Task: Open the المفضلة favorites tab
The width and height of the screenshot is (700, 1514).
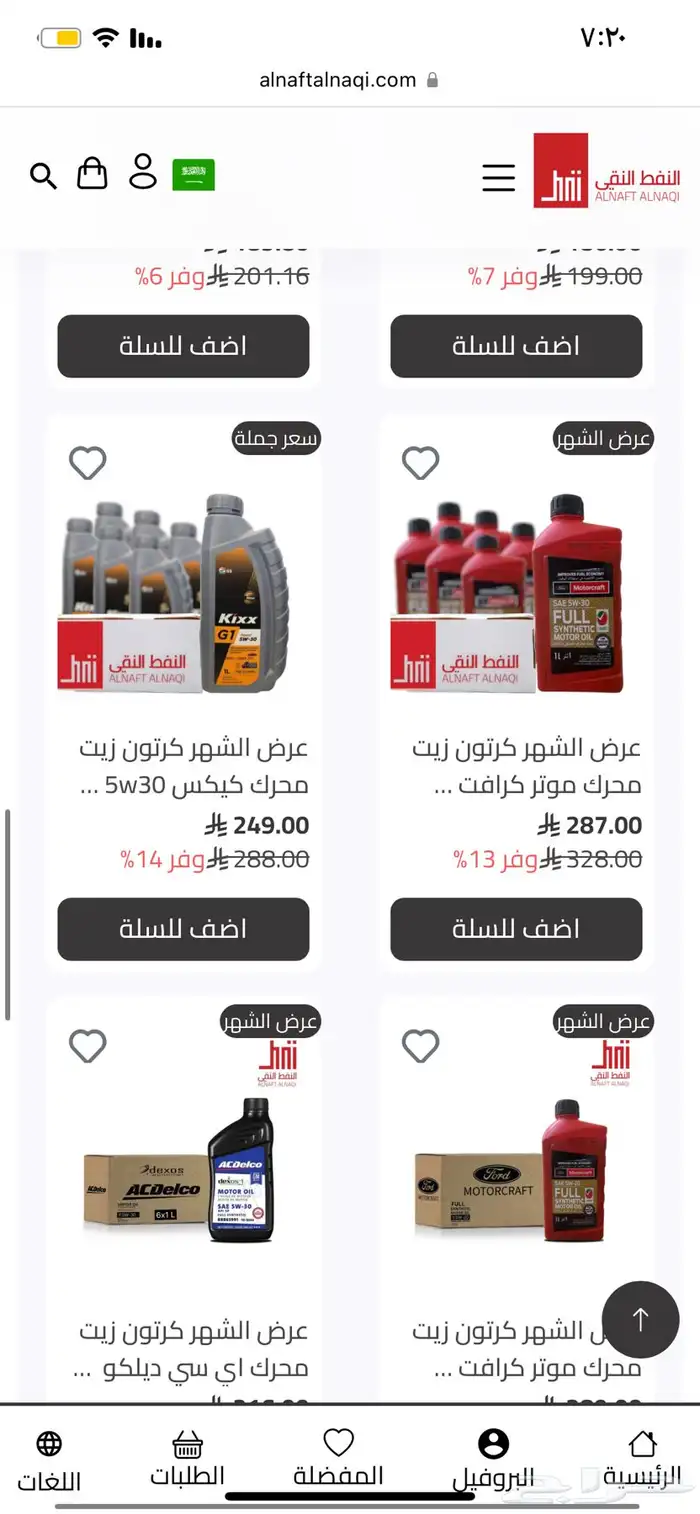Action: (x=338, y=1459)
